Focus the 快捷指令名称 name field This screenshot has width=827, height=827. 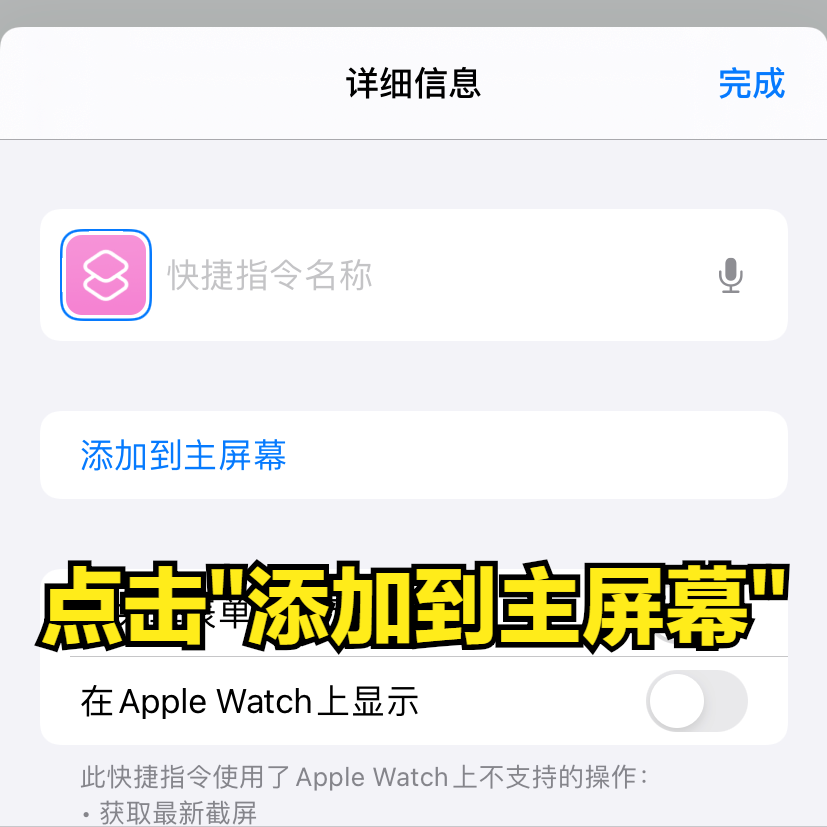pyautogui.click(x=420, y=275)
